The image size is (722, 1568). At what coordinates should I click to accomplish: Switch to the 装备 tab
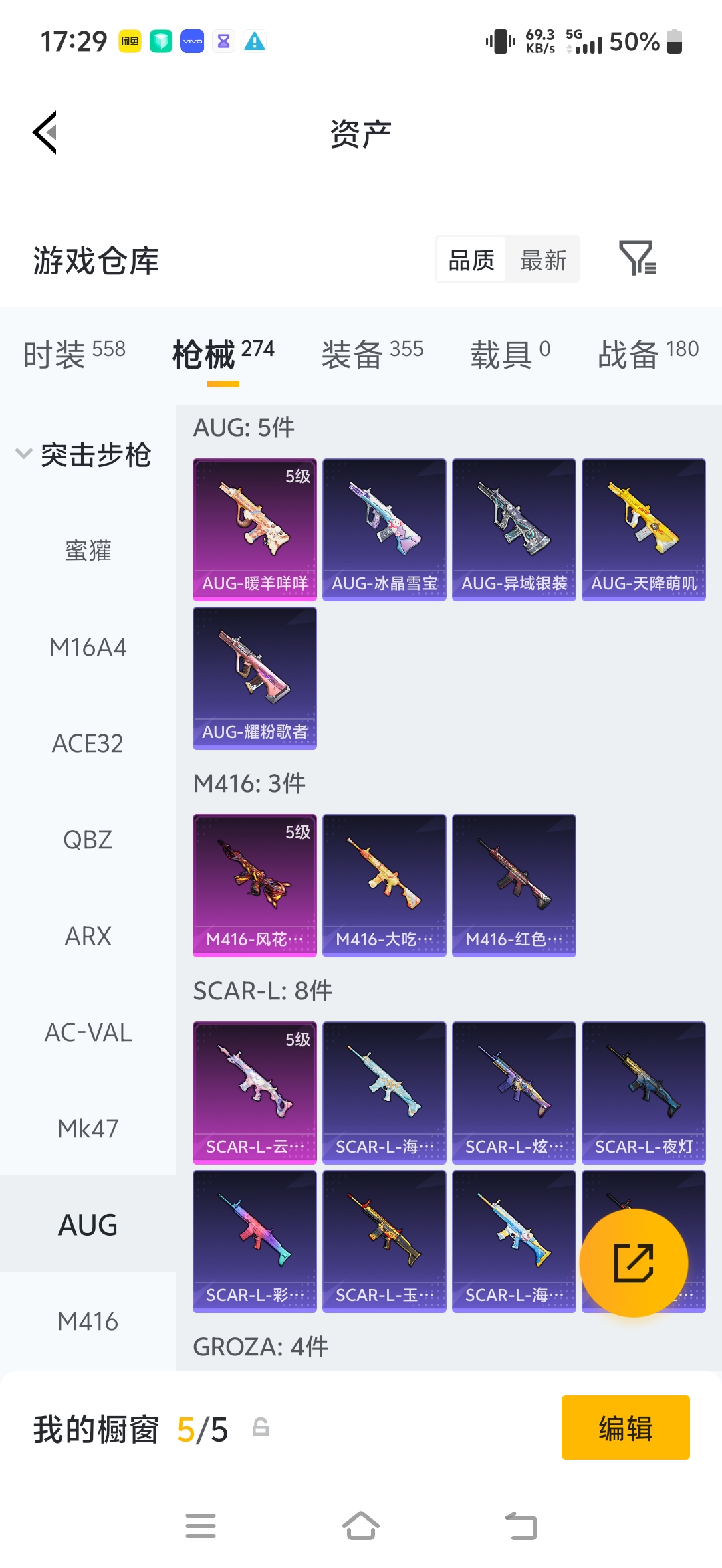point(372,353)
